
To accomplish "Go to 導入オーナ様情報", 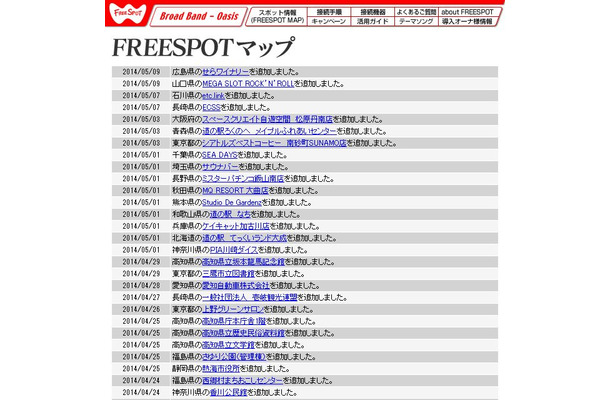I will point(468,20).
